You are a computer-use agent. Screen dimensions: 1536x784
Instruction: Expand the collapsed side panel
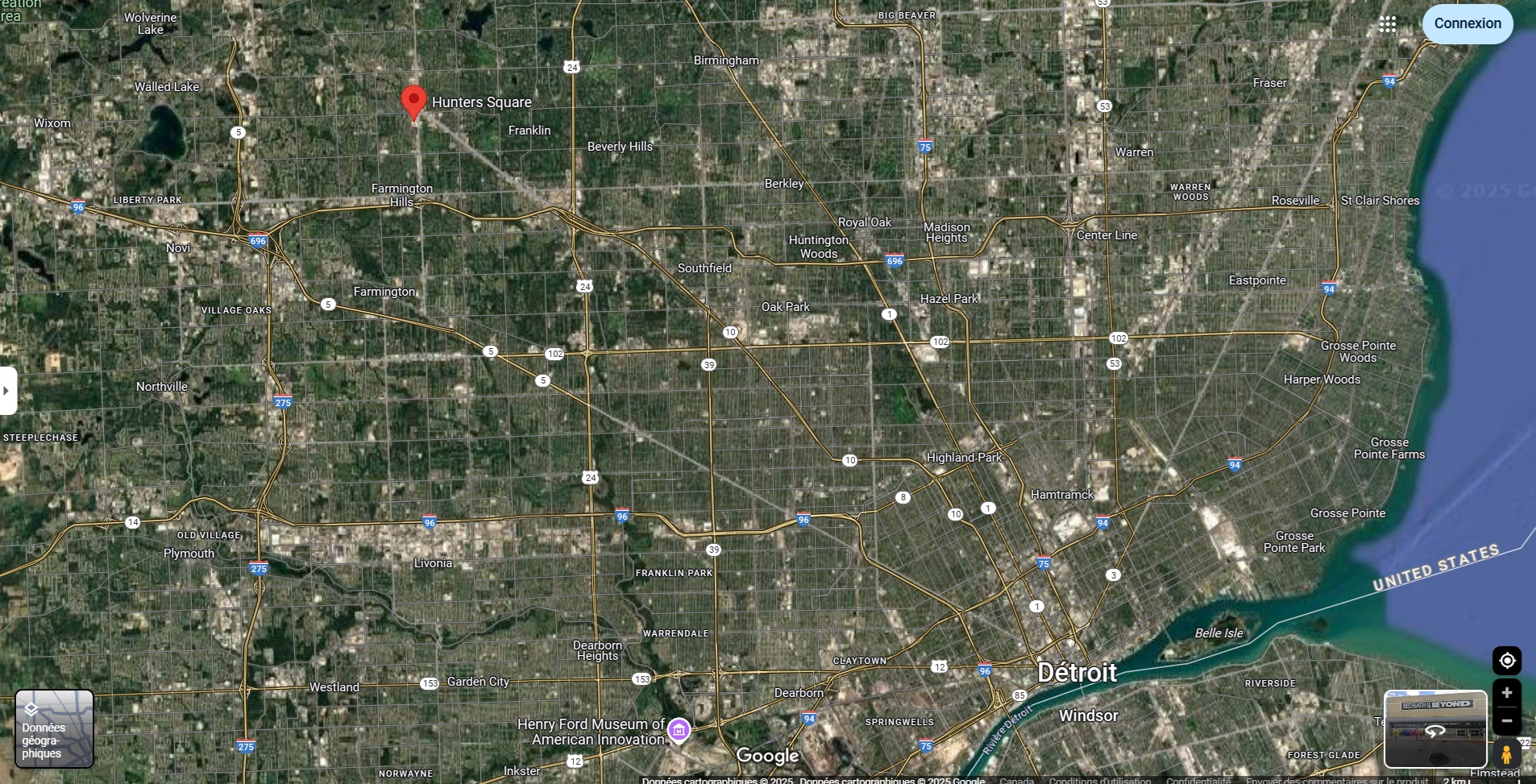[x=7, y=391]
